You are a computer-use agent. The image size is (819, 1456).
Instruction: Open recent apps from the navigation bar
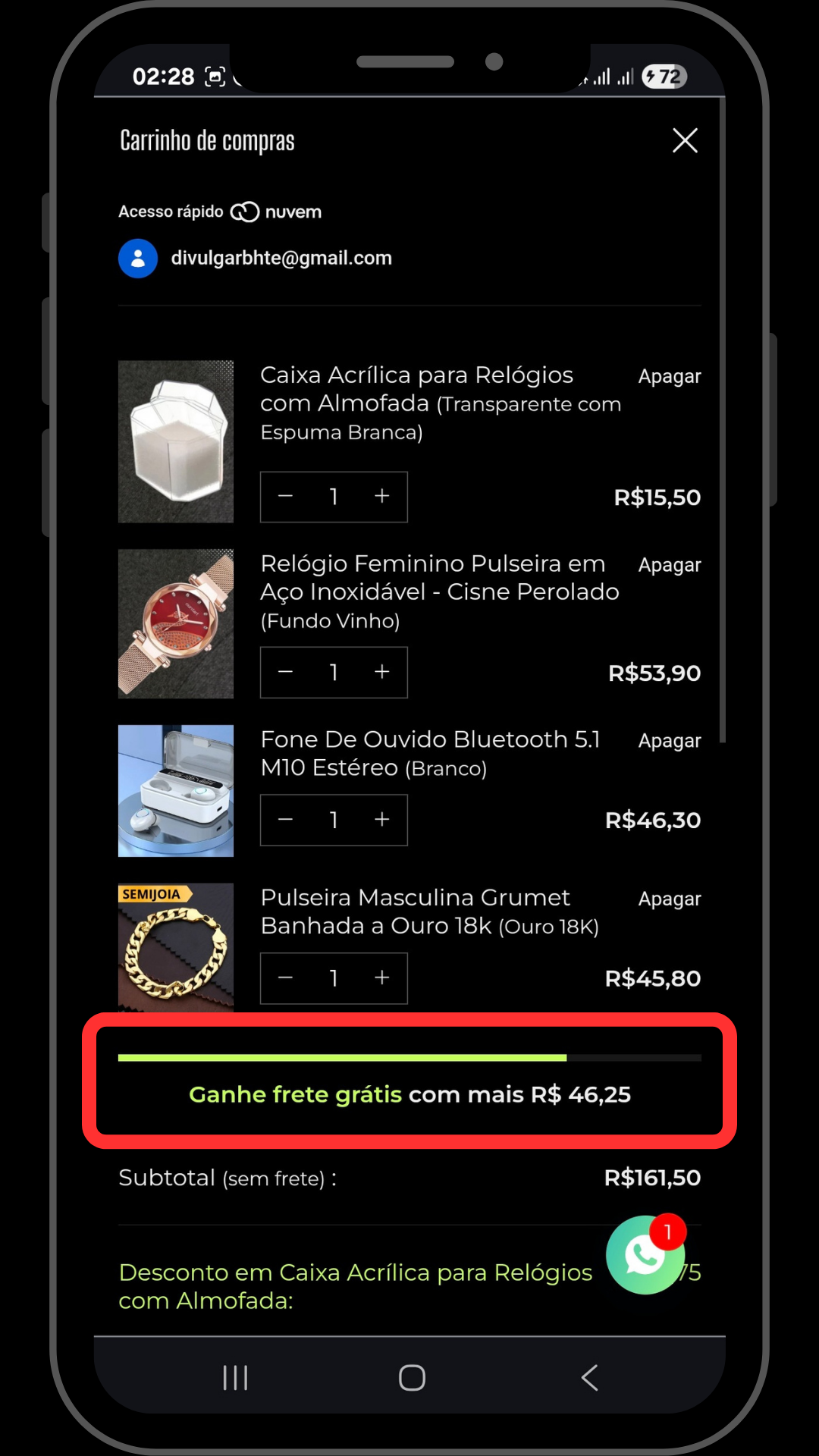tap(235, 1378)
